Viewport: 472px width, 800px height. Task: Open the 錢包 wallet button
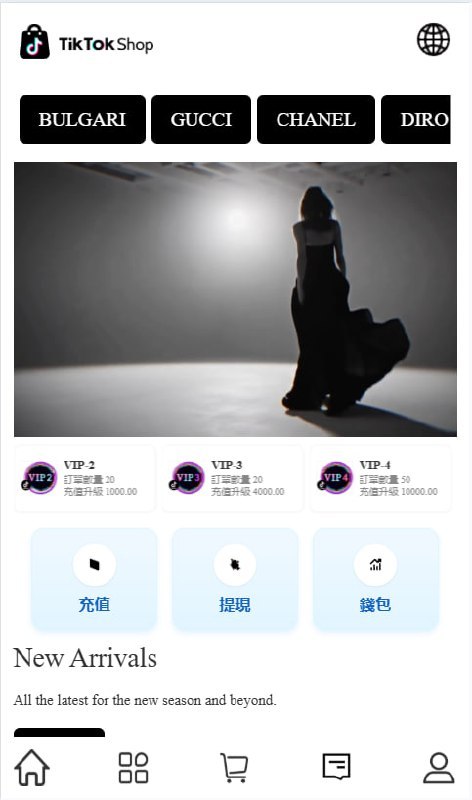(x=376, y=580)
